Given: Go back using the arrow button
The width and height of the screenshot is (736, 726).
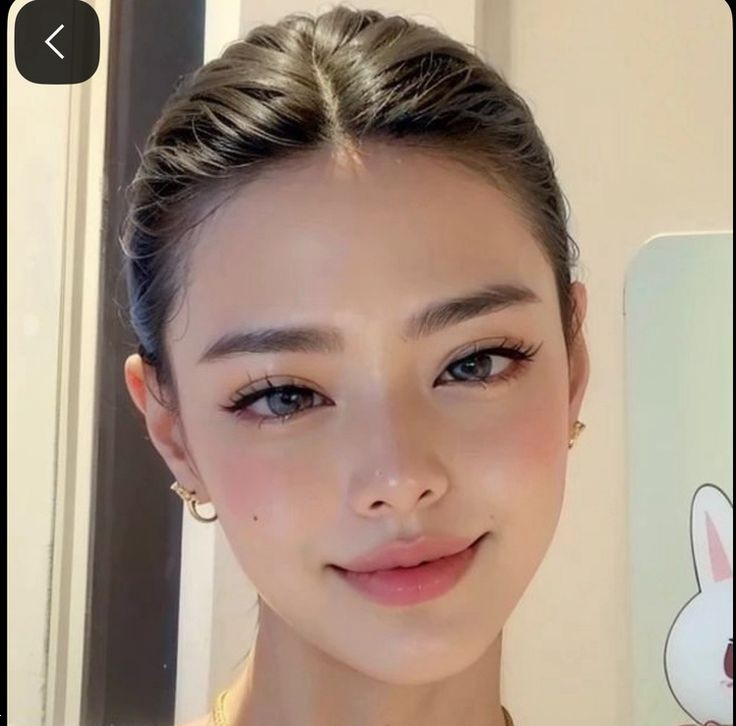Looking at the screenshot, I should [56, 42].
